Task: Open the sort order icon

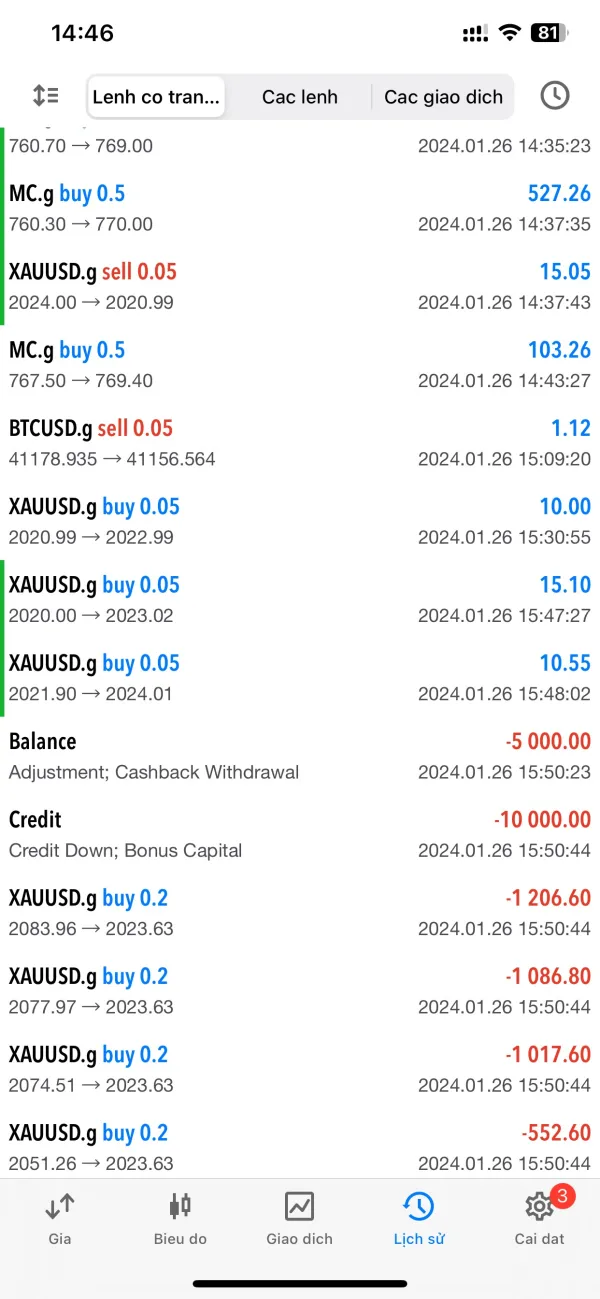Action: click(x=46, y=96)
